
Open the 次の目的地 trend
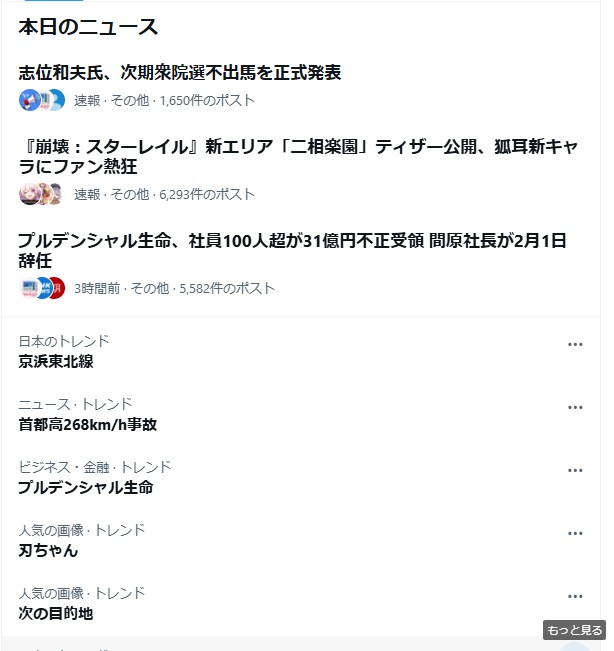click(x=56, y=613)
